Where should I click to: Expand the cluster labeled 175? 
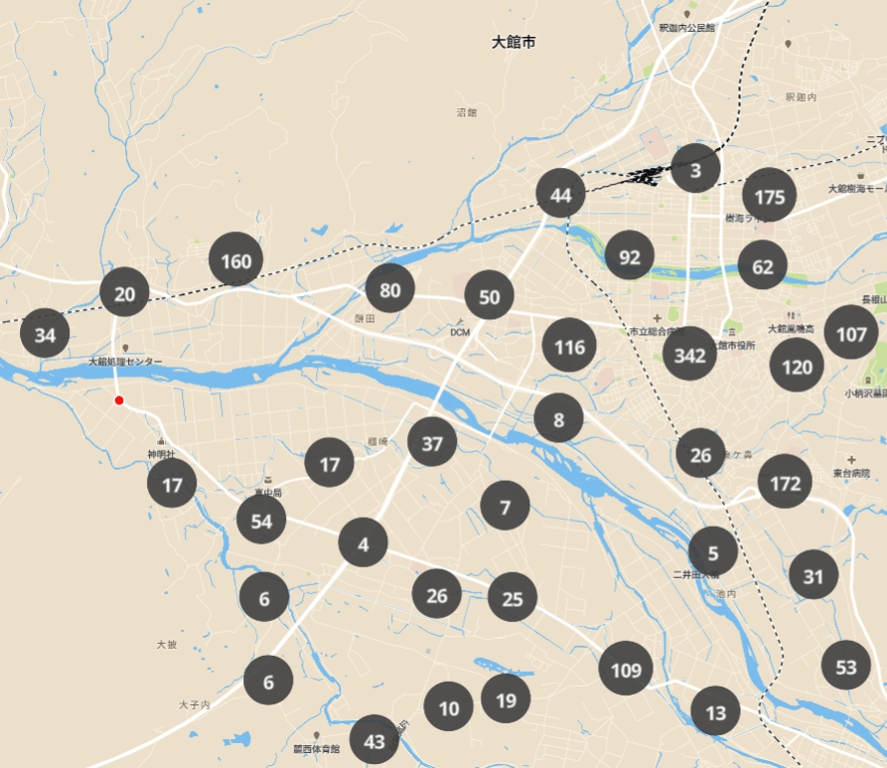tap(770, 196)
